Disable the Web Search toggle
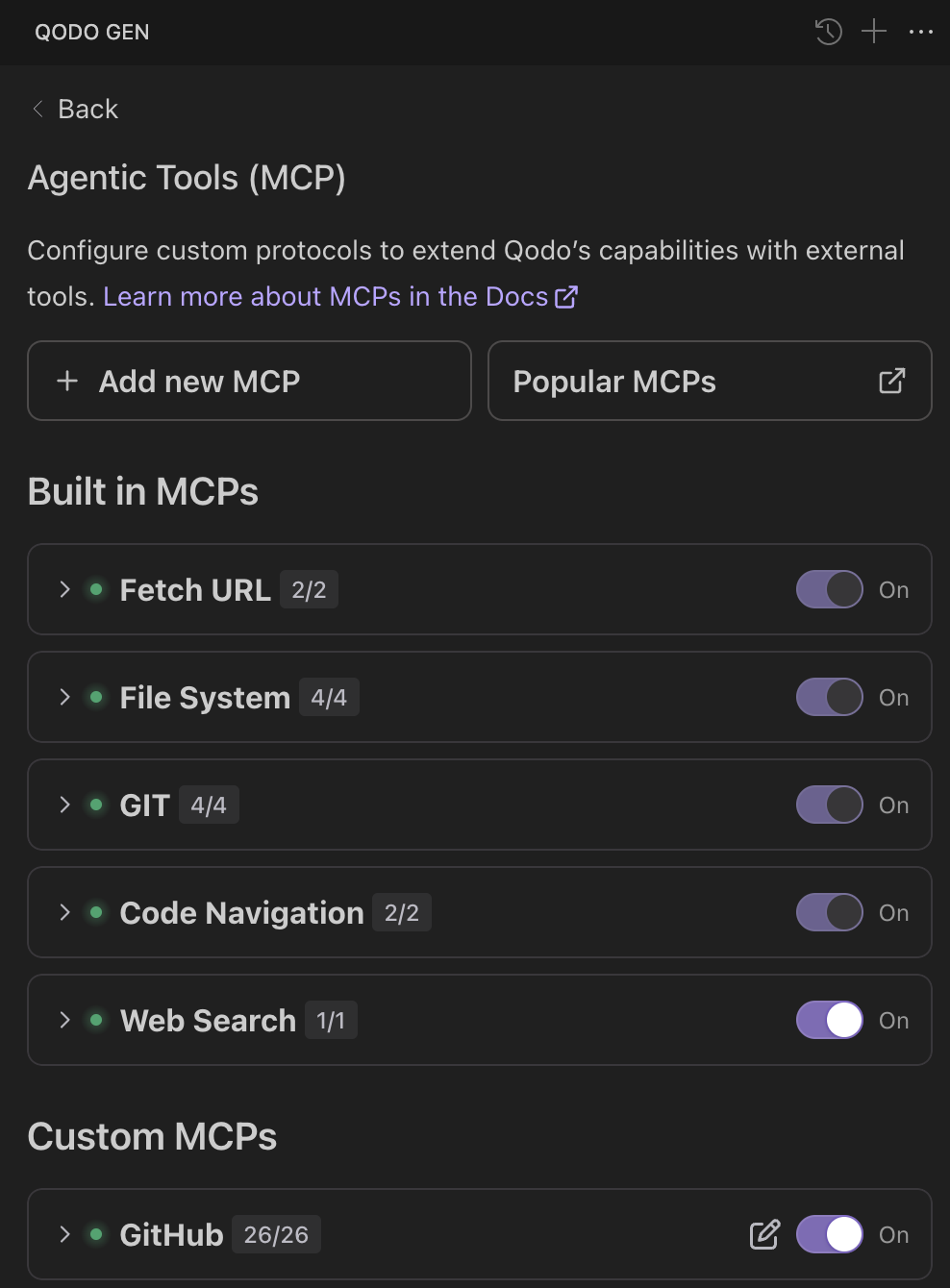Image resolution: width=950 pixels, height=1288 pixels. point(829,1020)
